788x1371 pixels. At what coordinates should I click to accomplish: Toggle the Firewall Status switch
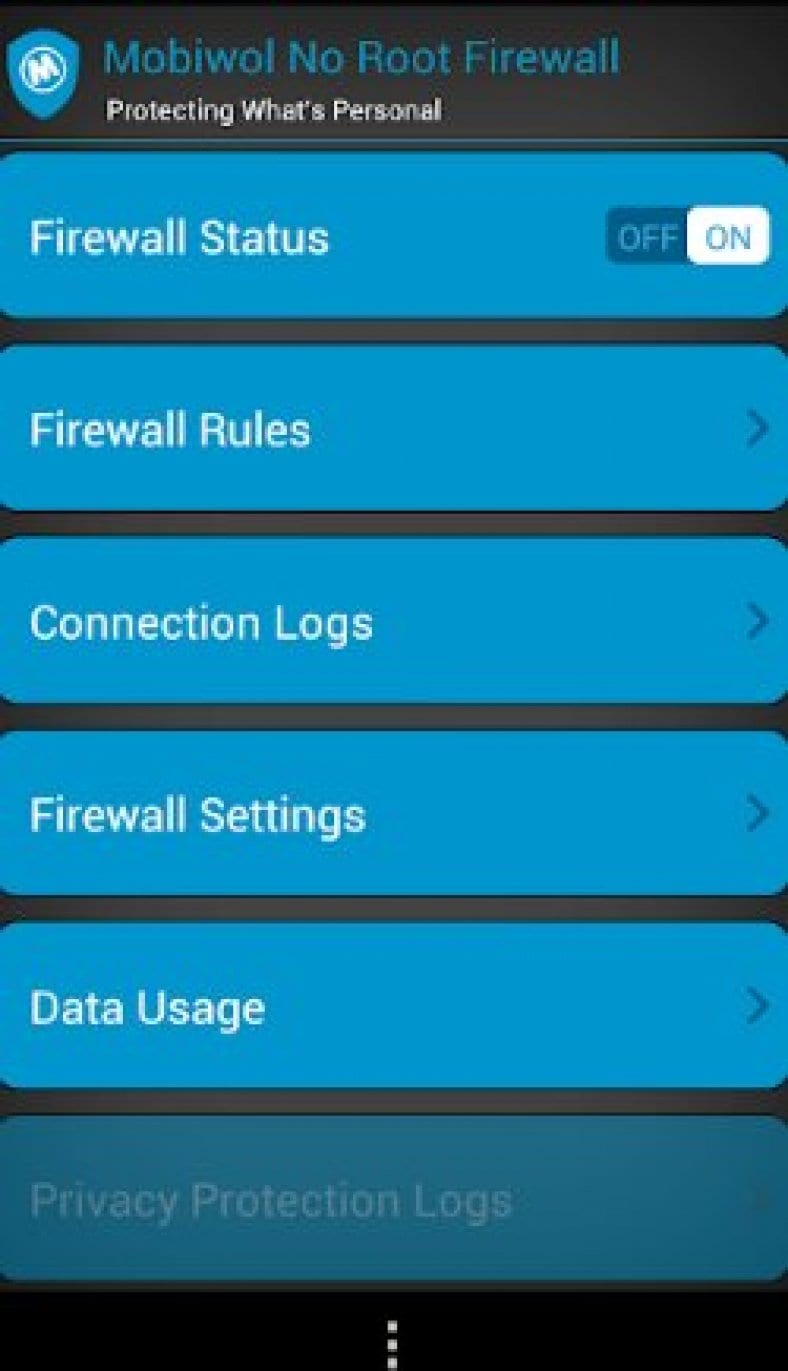pos(688,236)
